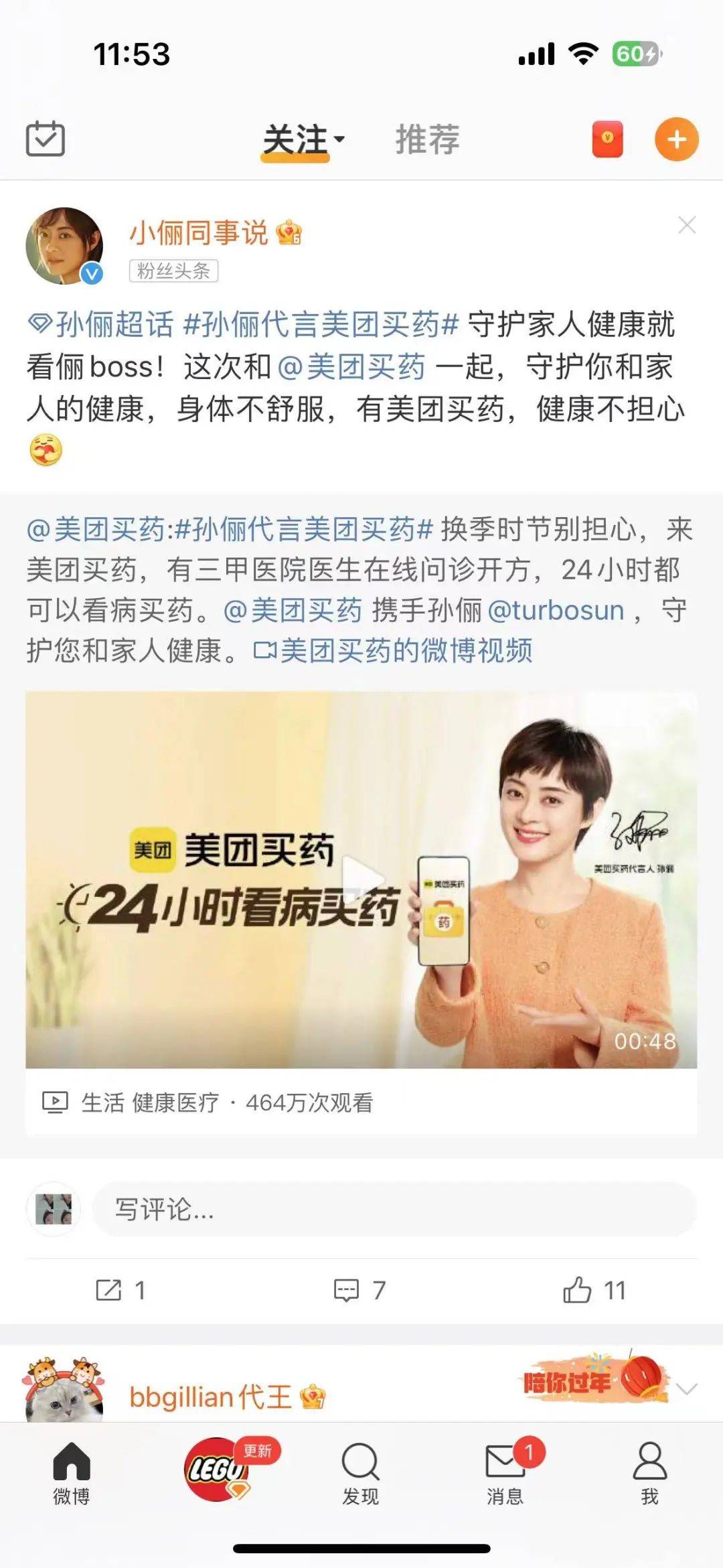The image size is (723, 1568).
Task: Go to the 我 profile tab
Action: click(649, 1474)
